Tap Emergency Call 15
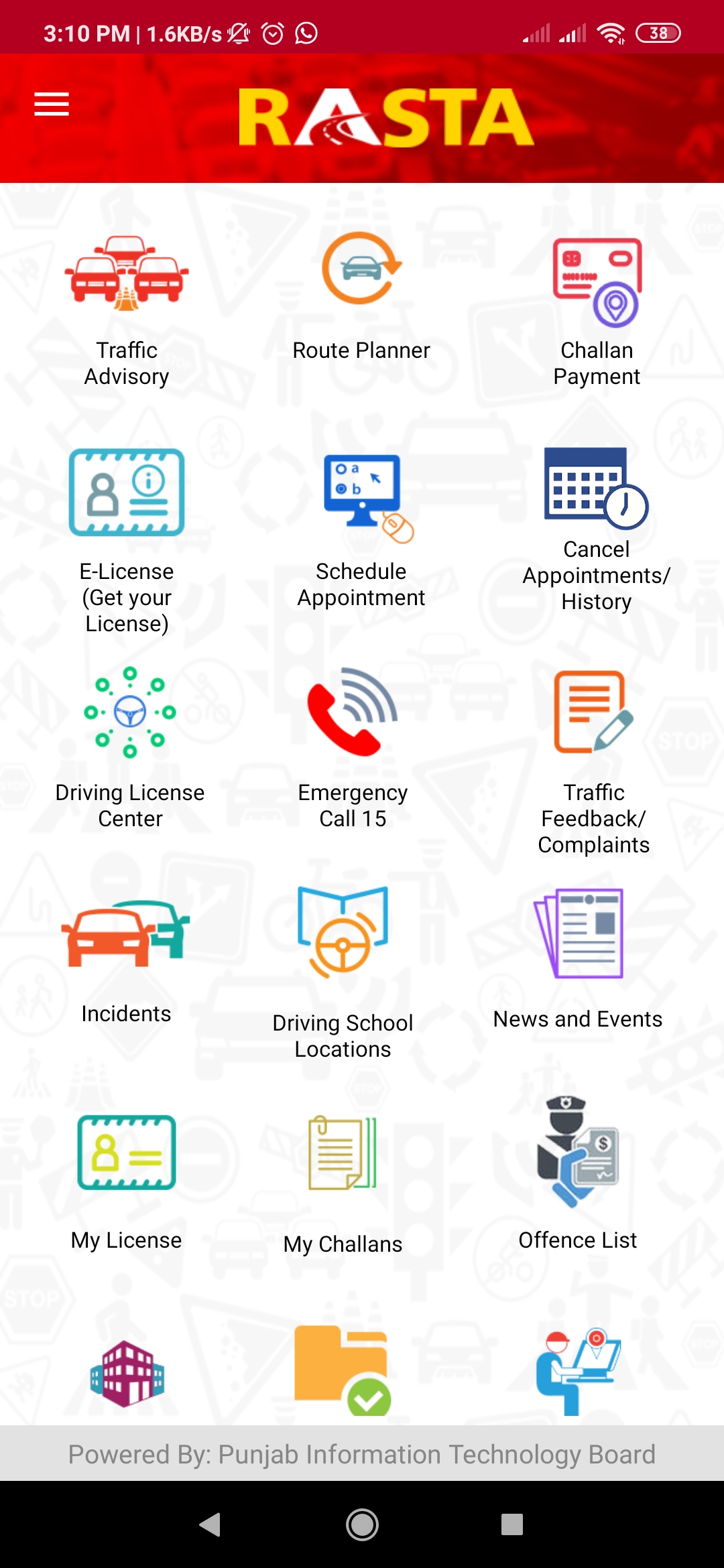This screenshot has height=1568, width=724. [x=353, y=744]
